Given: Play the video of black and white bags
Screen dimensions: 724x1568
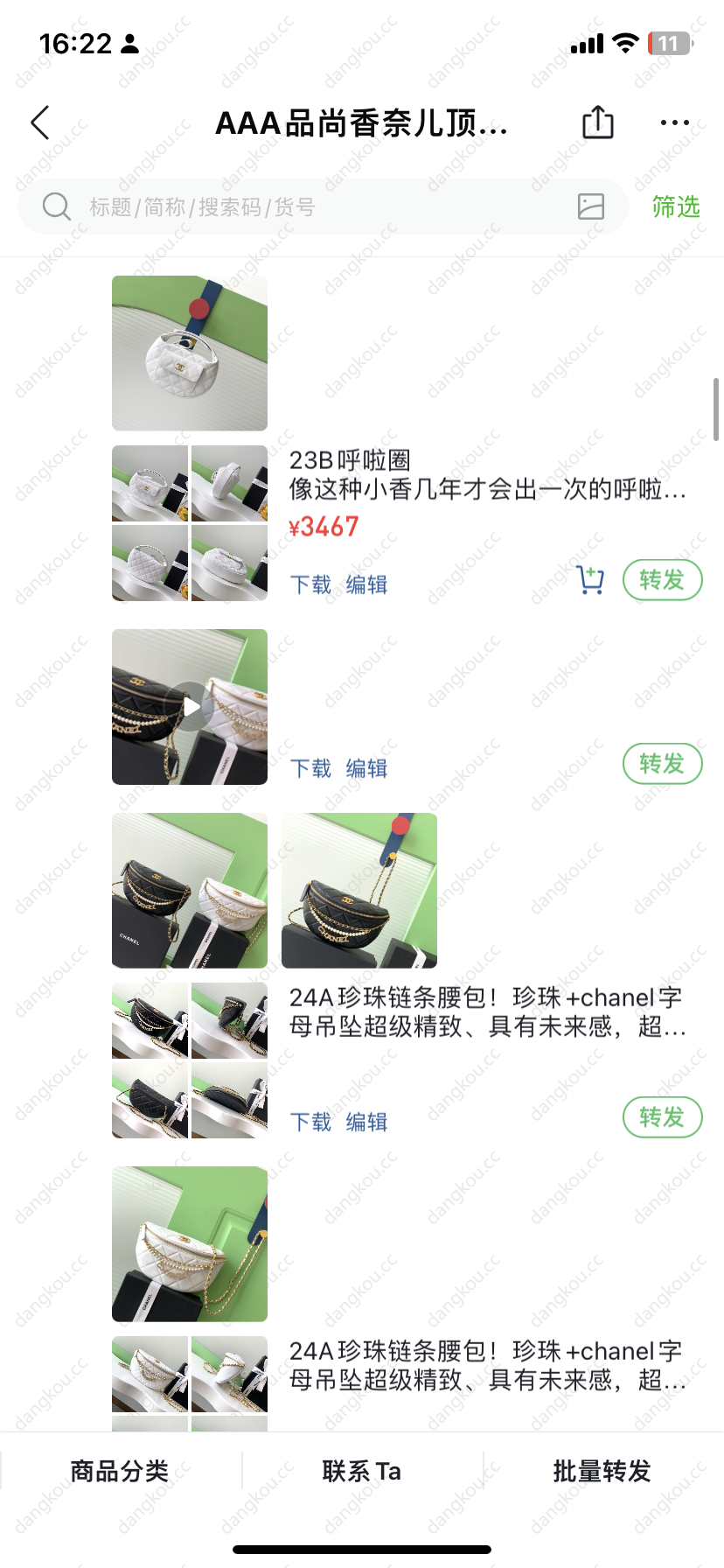Looking at the screenshot, I should pyautogui.click(x=190, y=707).
